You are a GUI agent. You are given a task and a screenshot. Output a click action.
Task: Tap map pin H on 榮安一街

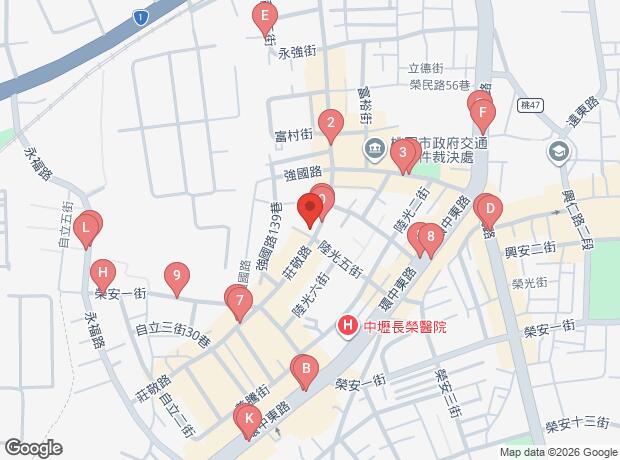[102, 273]
